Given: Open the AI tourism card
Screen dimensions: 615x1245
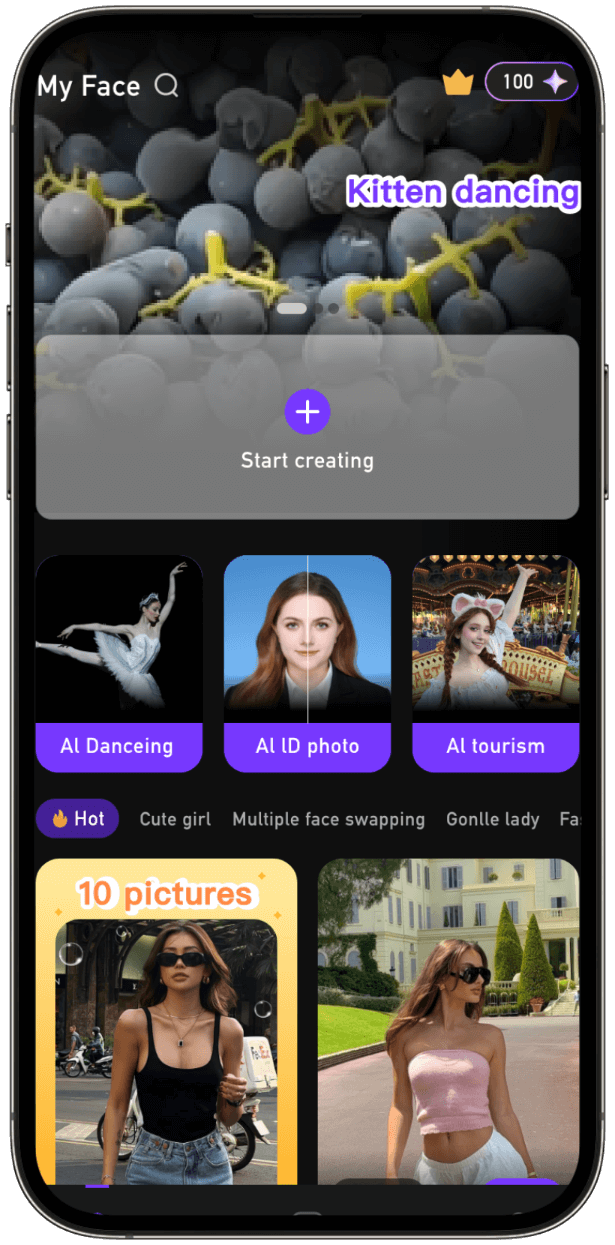Looking at the screenshot, I should pos(495,663).
